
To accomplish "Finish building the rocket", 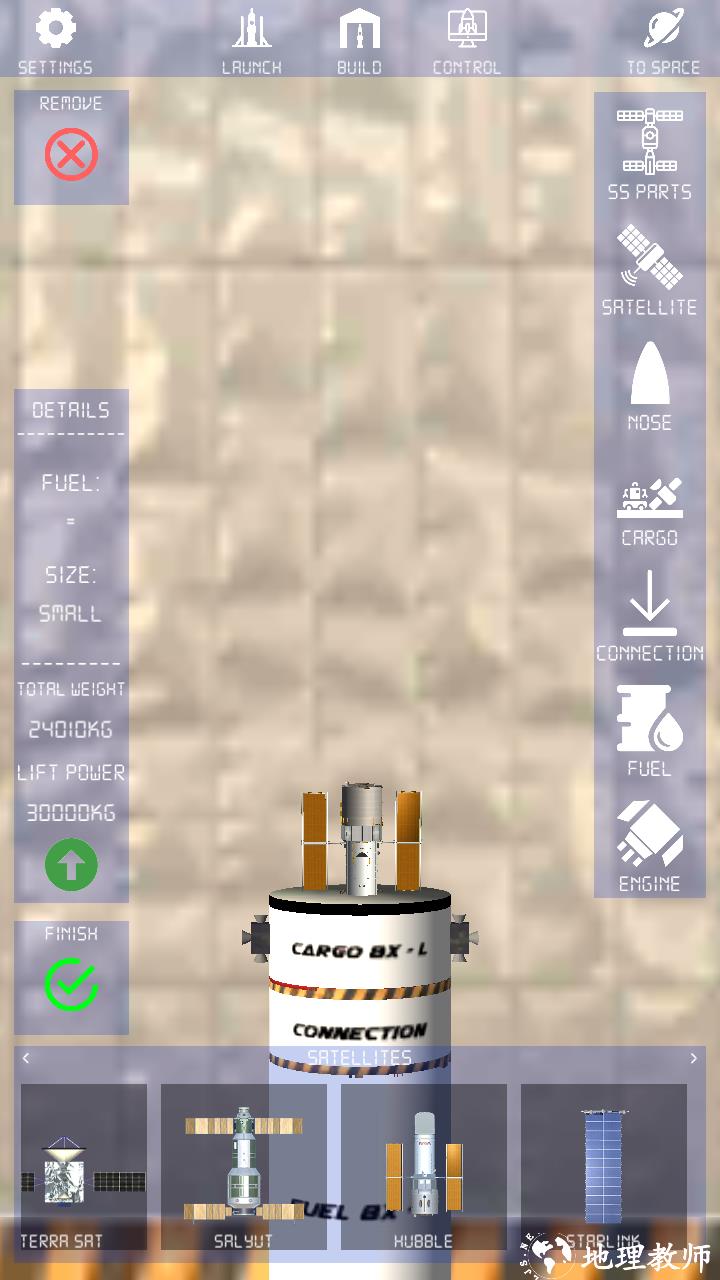I will click(x=71, y=984).
